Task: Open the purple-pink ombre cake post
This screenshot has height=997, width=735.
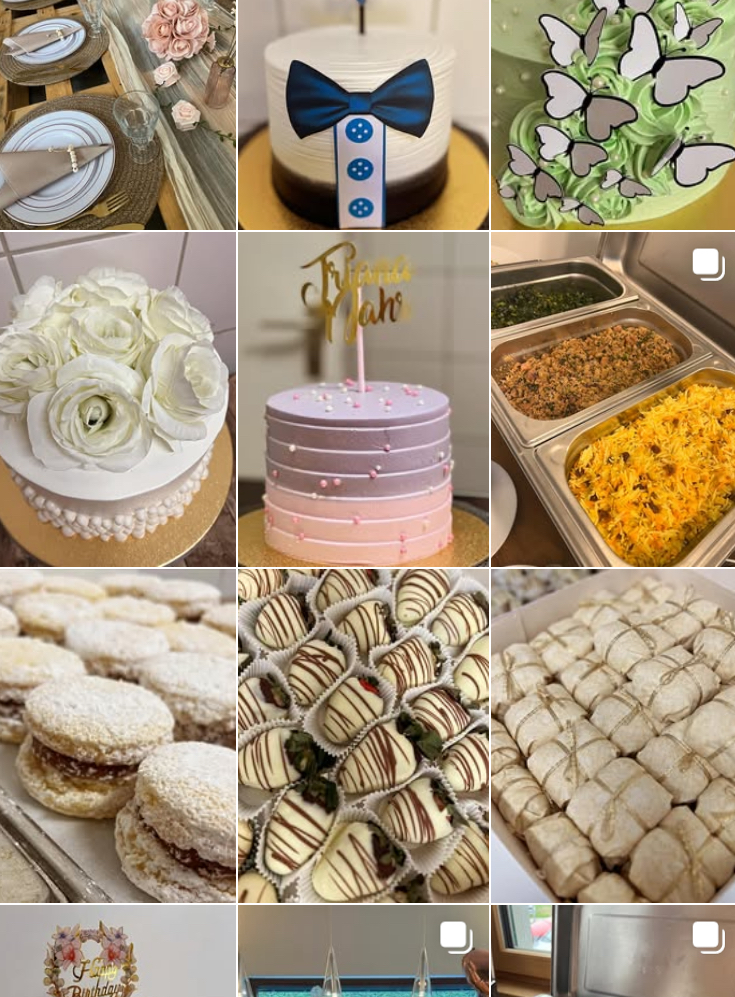Action: (363, 400)
